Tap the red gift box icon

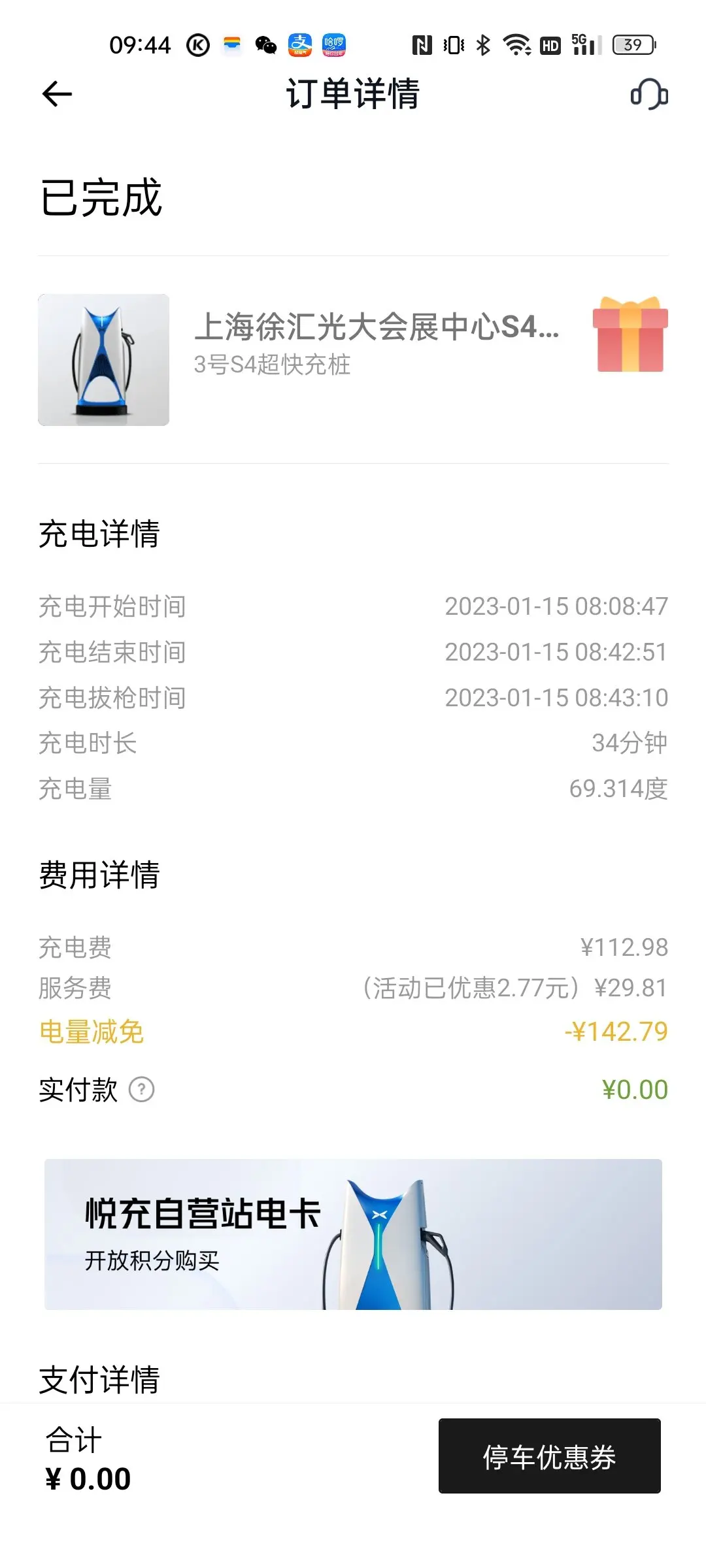click(x=630, y=334)
